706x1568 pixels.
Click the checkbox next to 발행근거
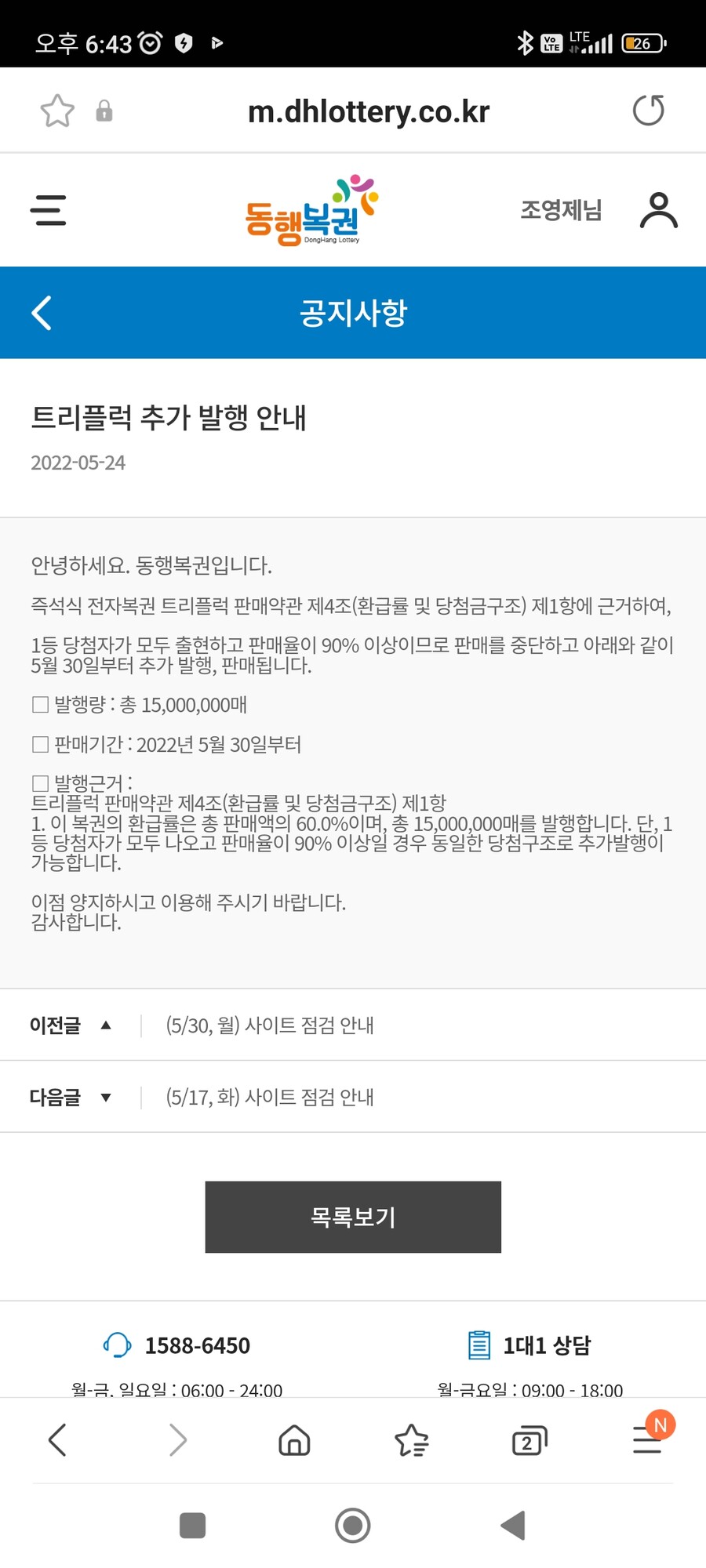pos(38,781)
